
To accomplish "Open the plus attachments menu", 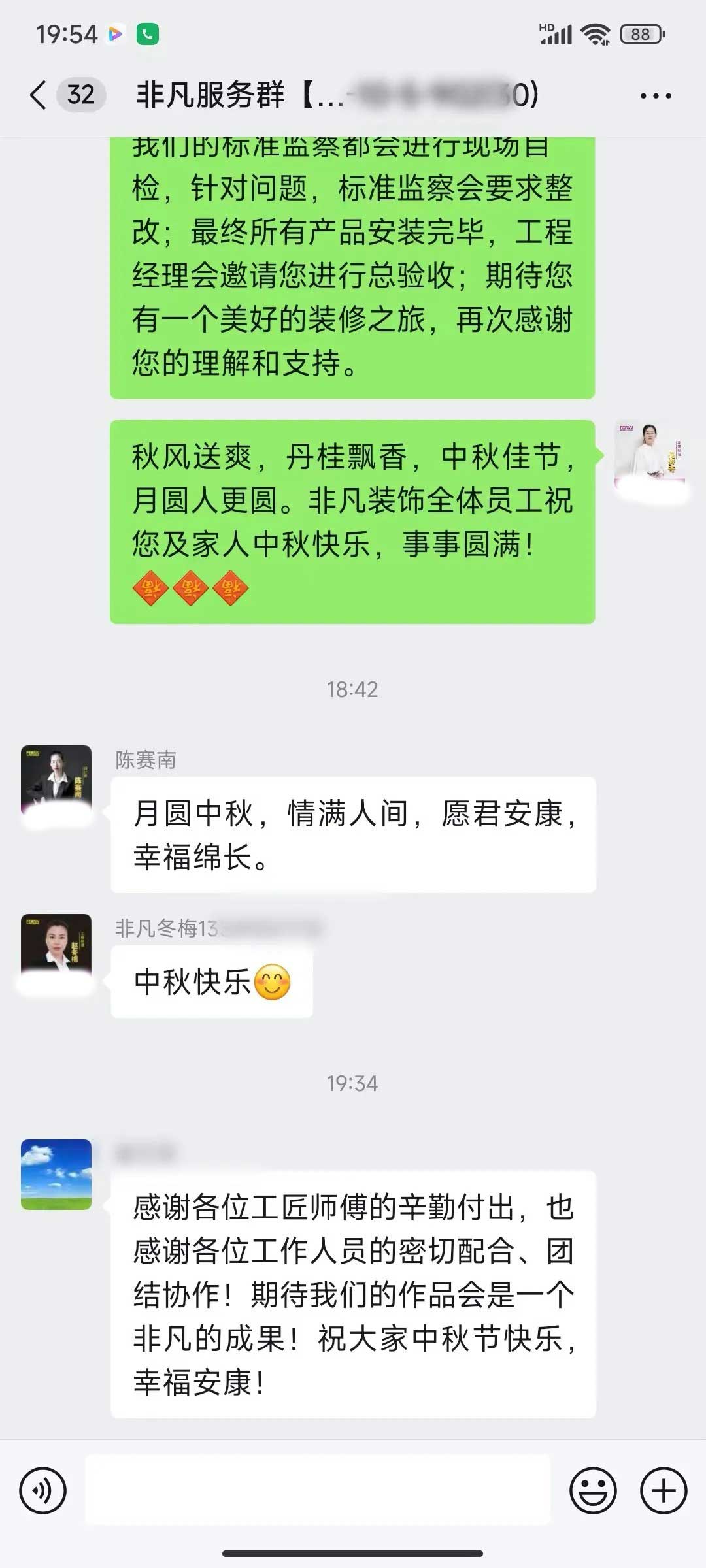I will coord(663,1491).
